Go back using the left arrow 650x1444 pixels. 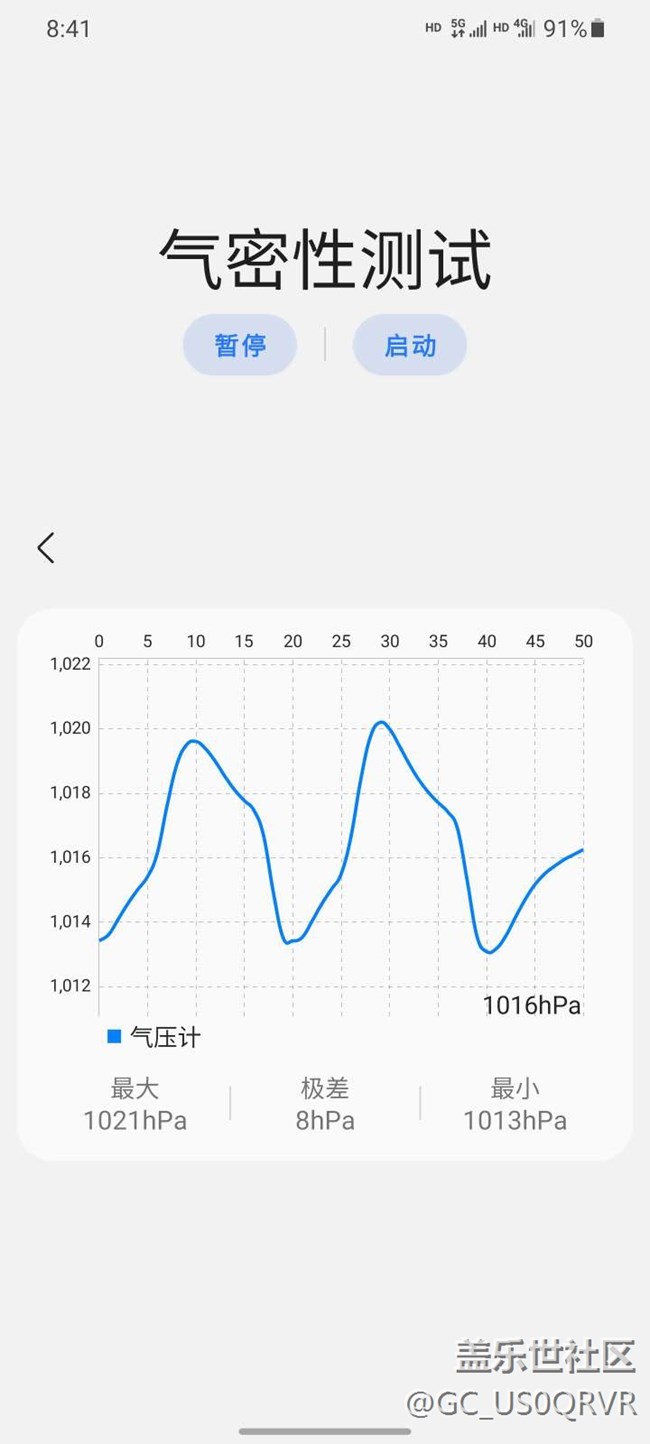(46, 547)
